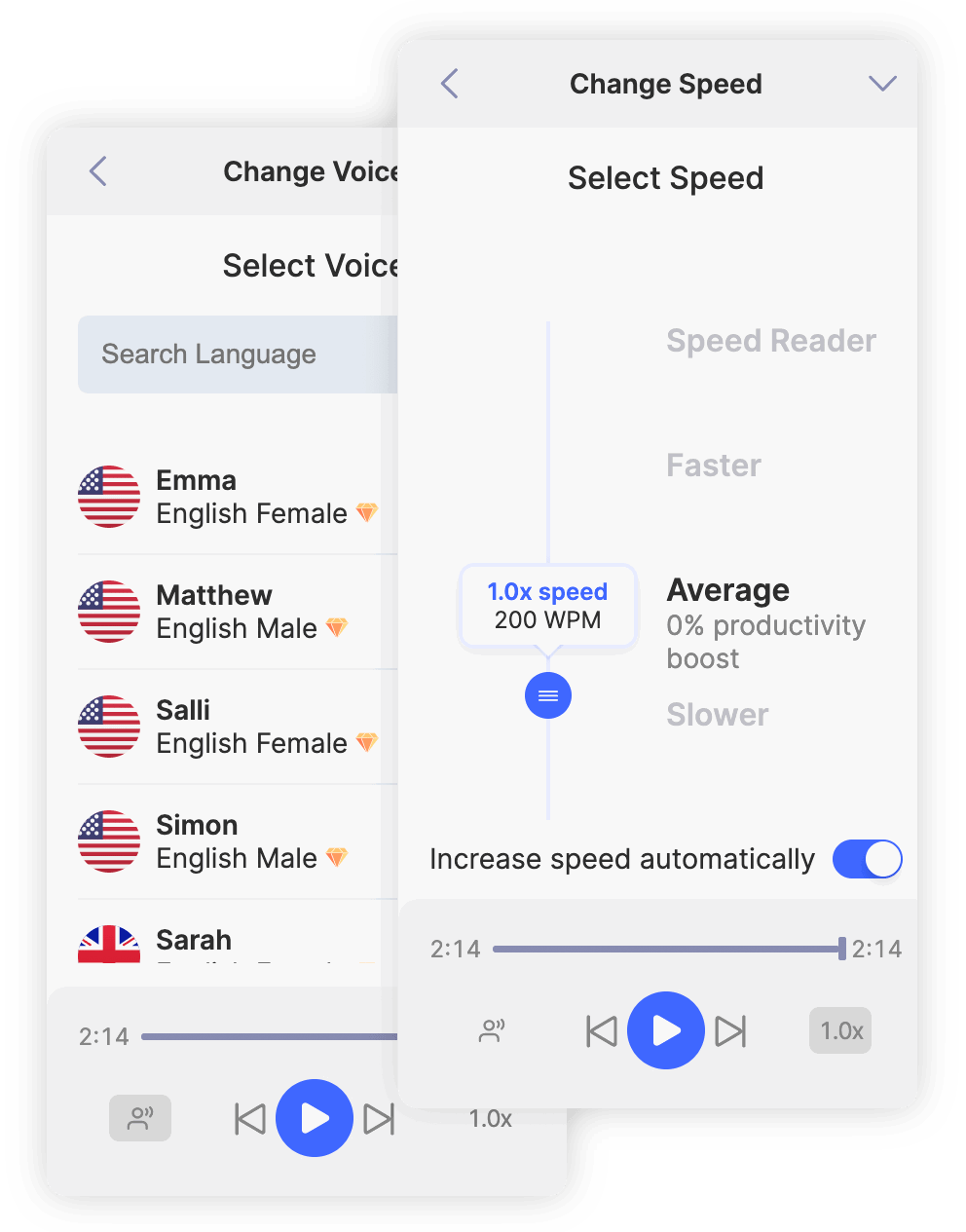The width and height of the screenshot is (966, 1232).
Task: Choose Simon as the voice
Action: [197, 825]
